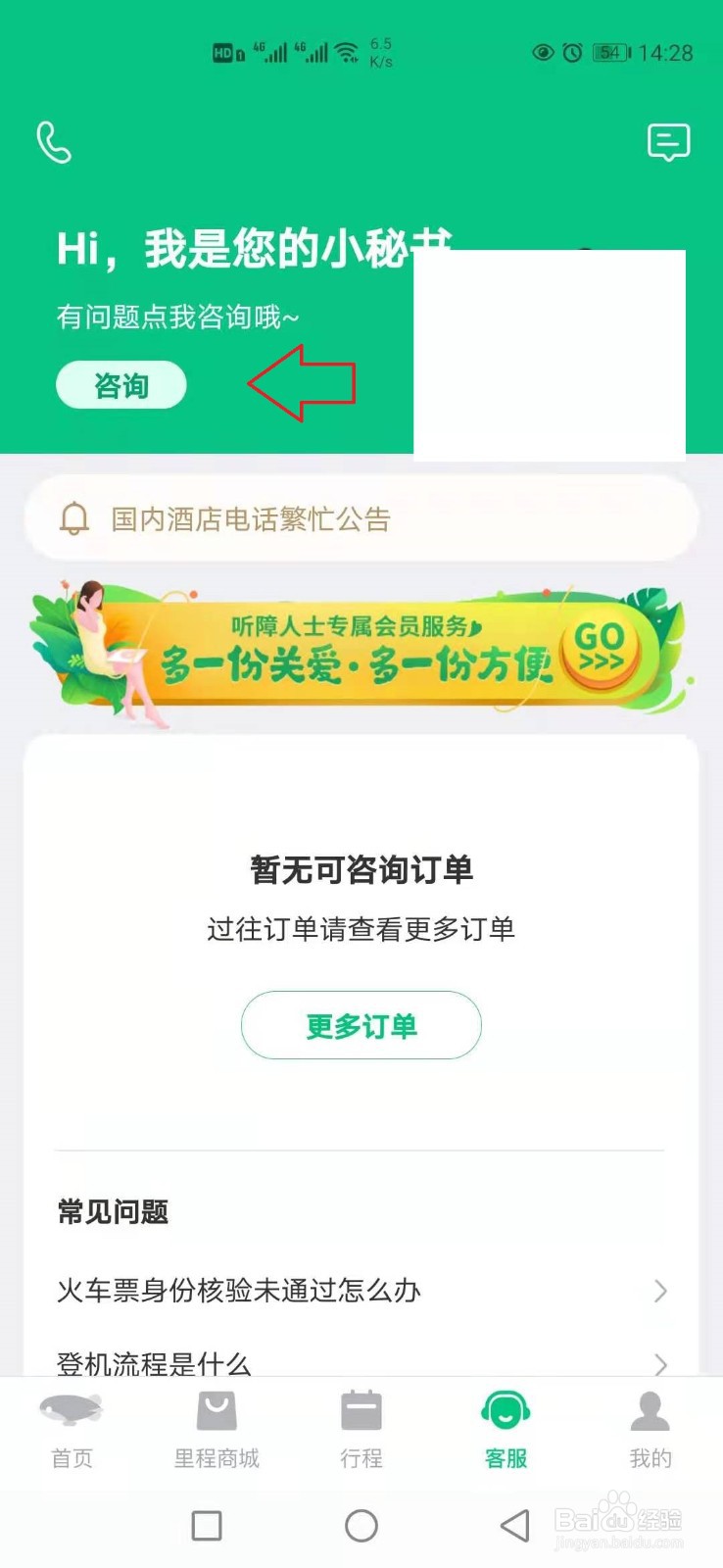This screenshot has height=1568, width=723.
Task: Tap the bell announcement icon
Action: coord(76,517)
